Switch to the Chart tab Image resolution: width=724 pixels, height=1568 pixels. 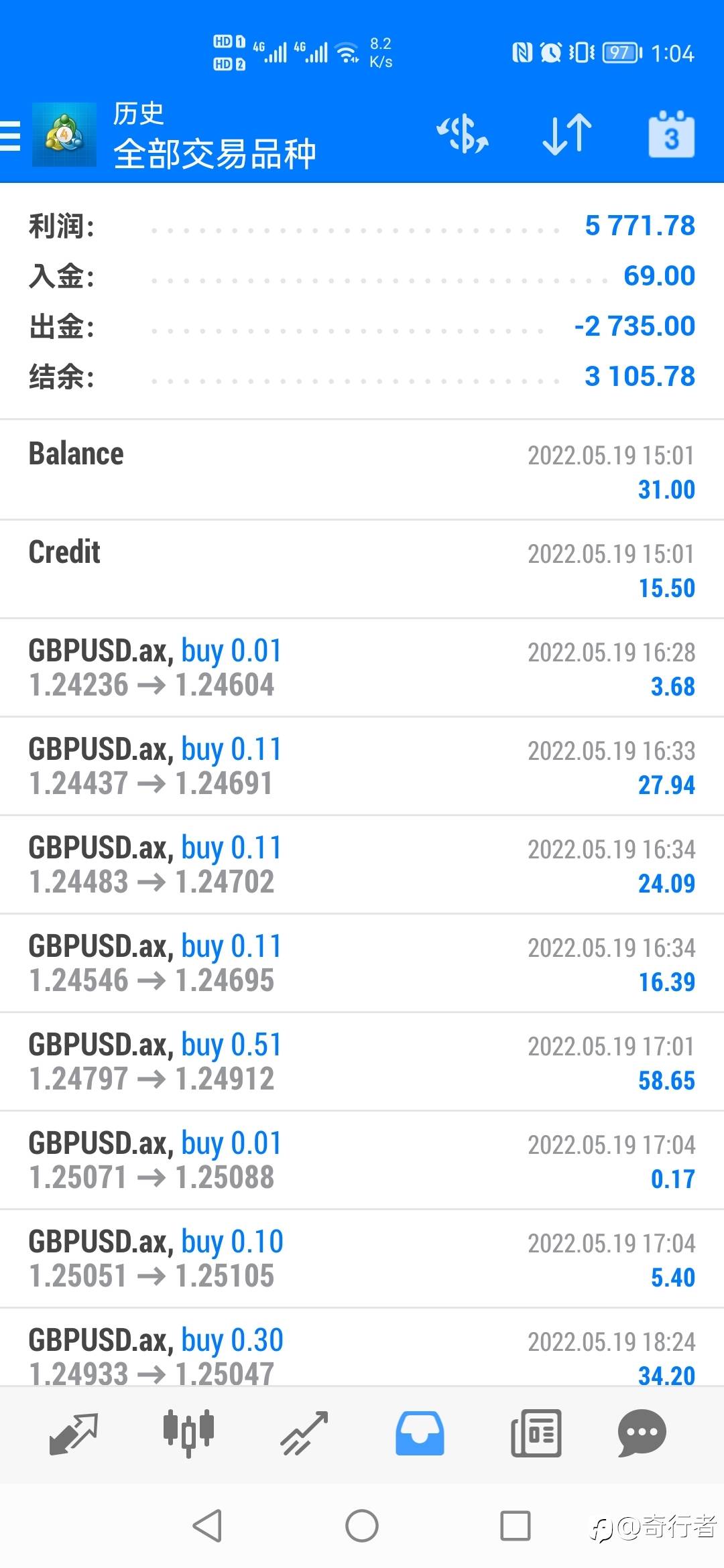point(188,1434)
